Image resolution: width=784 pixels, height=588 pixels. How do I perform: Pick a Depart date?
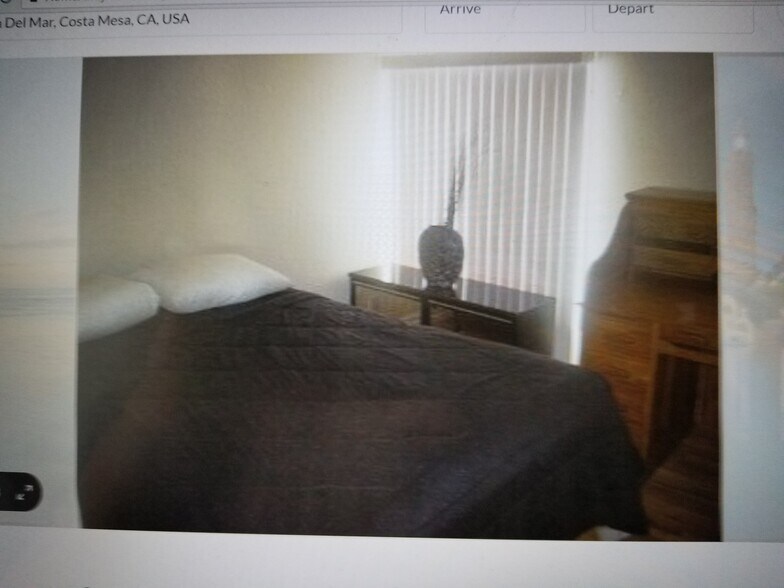tap(670, 12)
